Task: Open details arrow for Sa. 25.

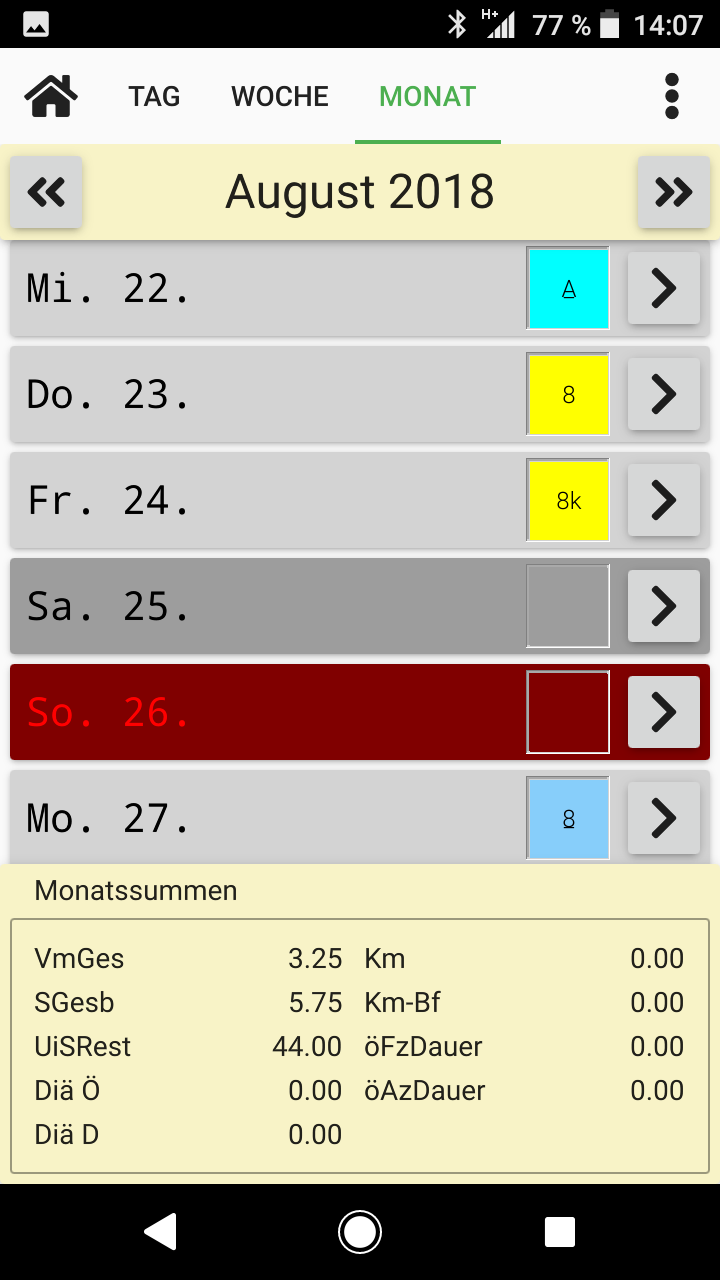Action: click(x=663, y=606)
